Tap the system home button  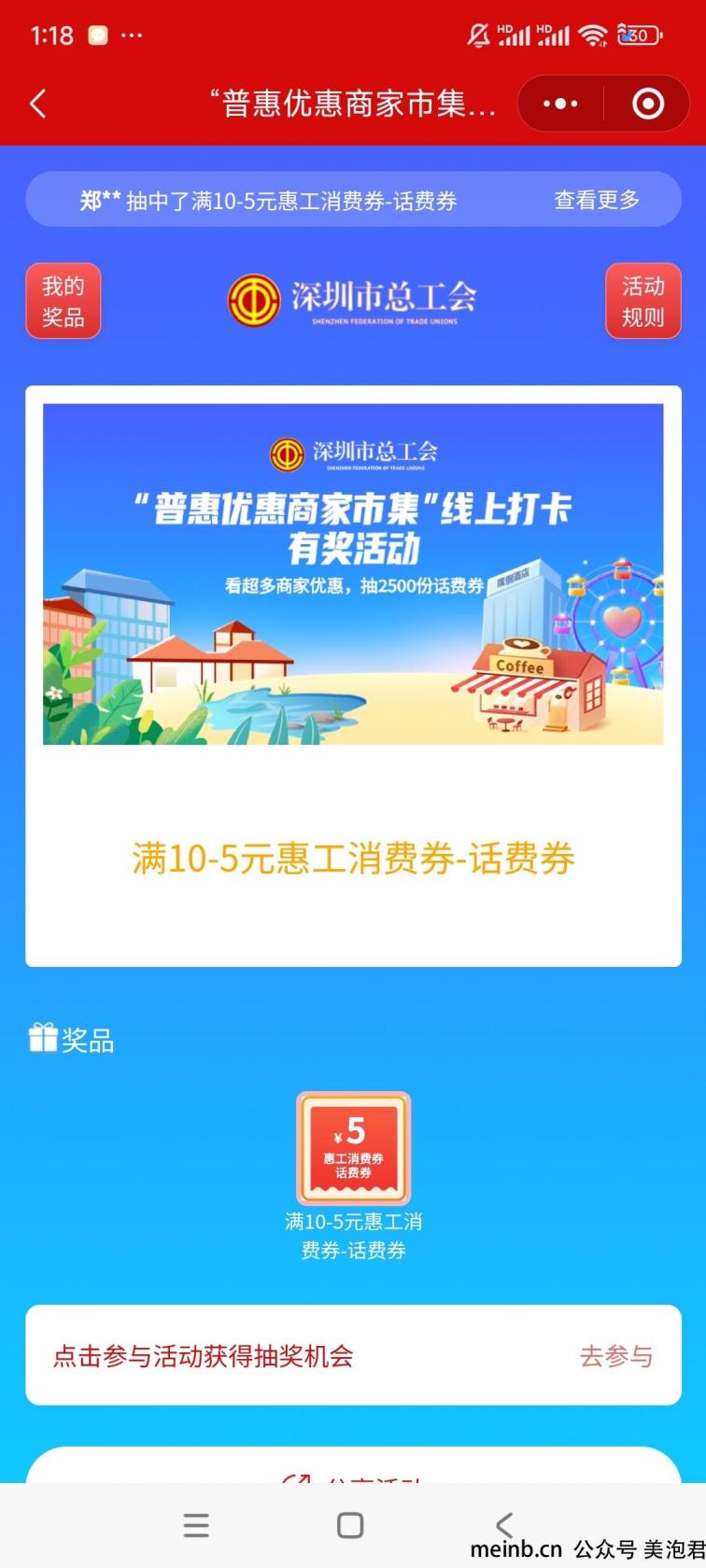[350, 1525]
